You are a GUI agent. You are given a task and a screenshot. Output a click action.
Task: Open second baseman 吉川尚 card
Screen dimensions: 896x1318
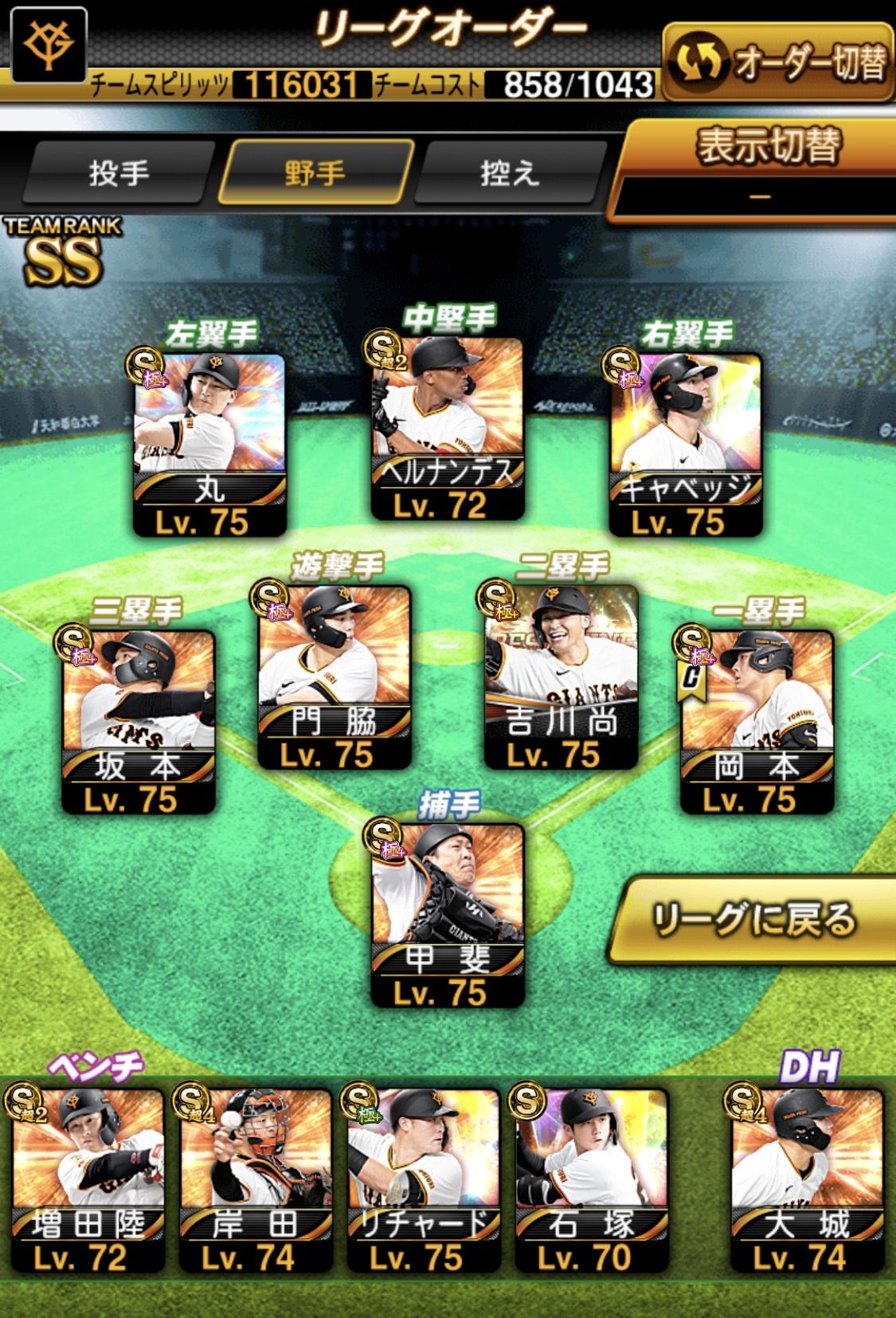561,676
